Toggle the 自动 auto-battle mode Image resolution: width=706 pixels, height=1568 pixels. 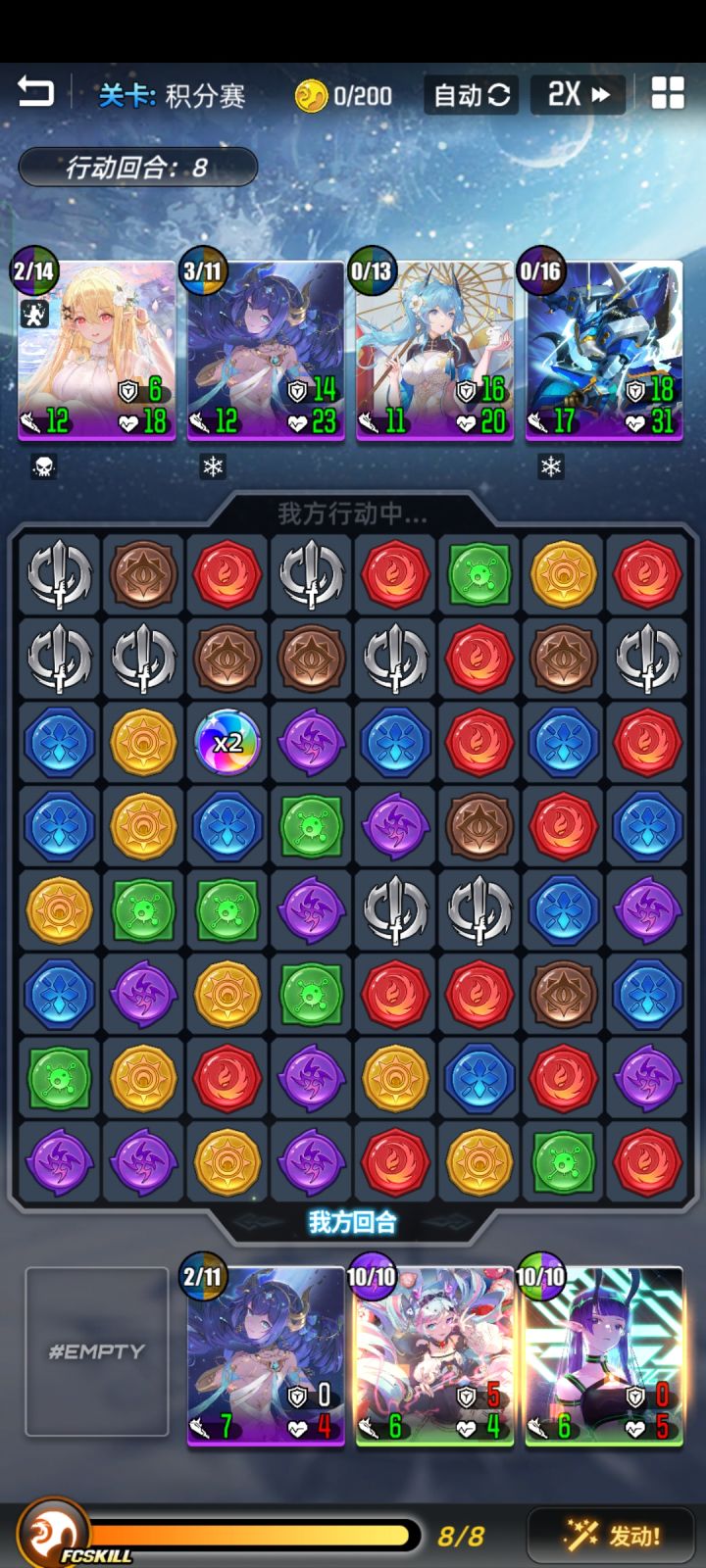469,94
